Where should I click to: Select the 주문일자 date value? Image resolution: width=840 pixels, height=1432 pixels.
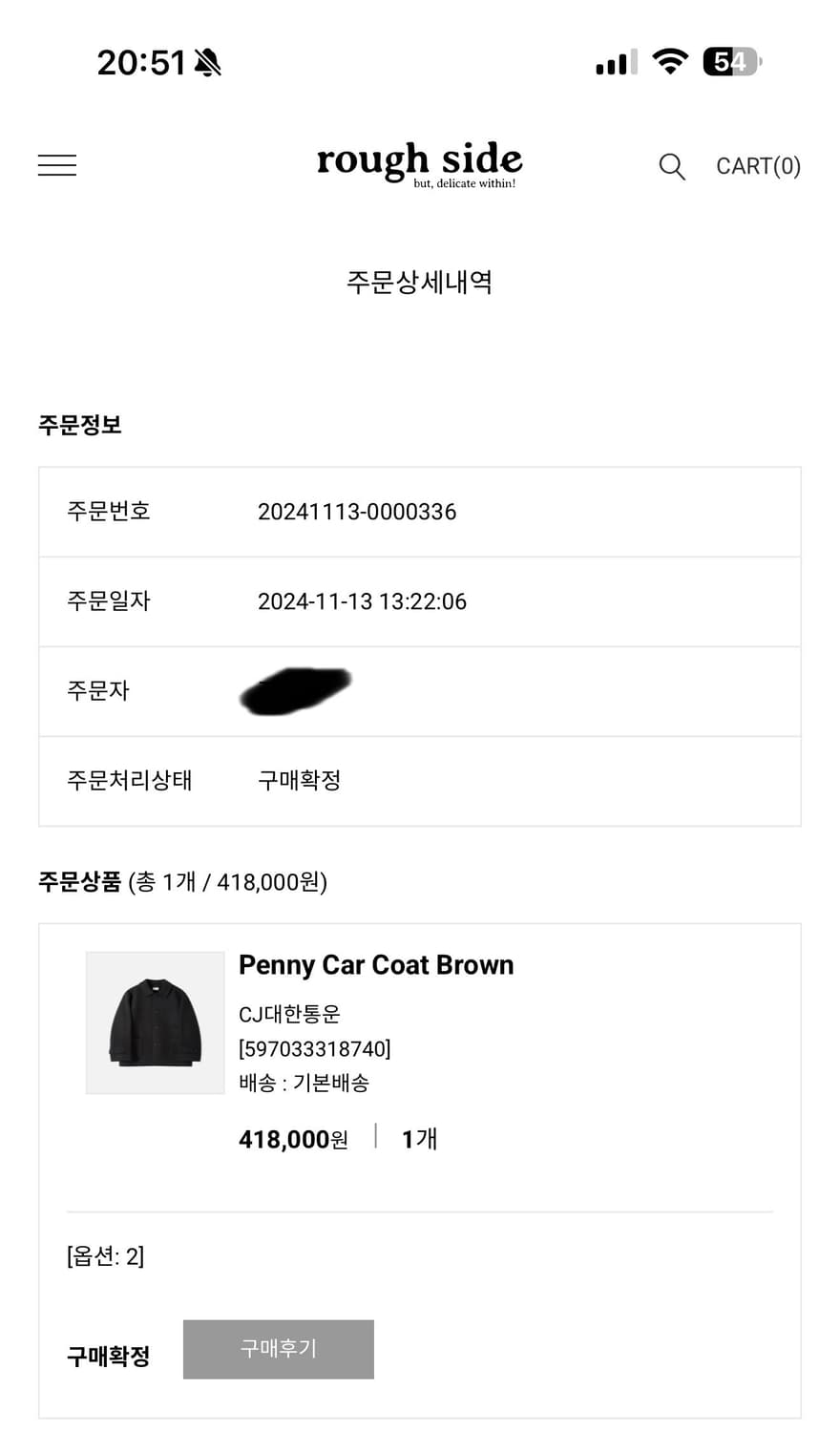(x=362, y=601)
